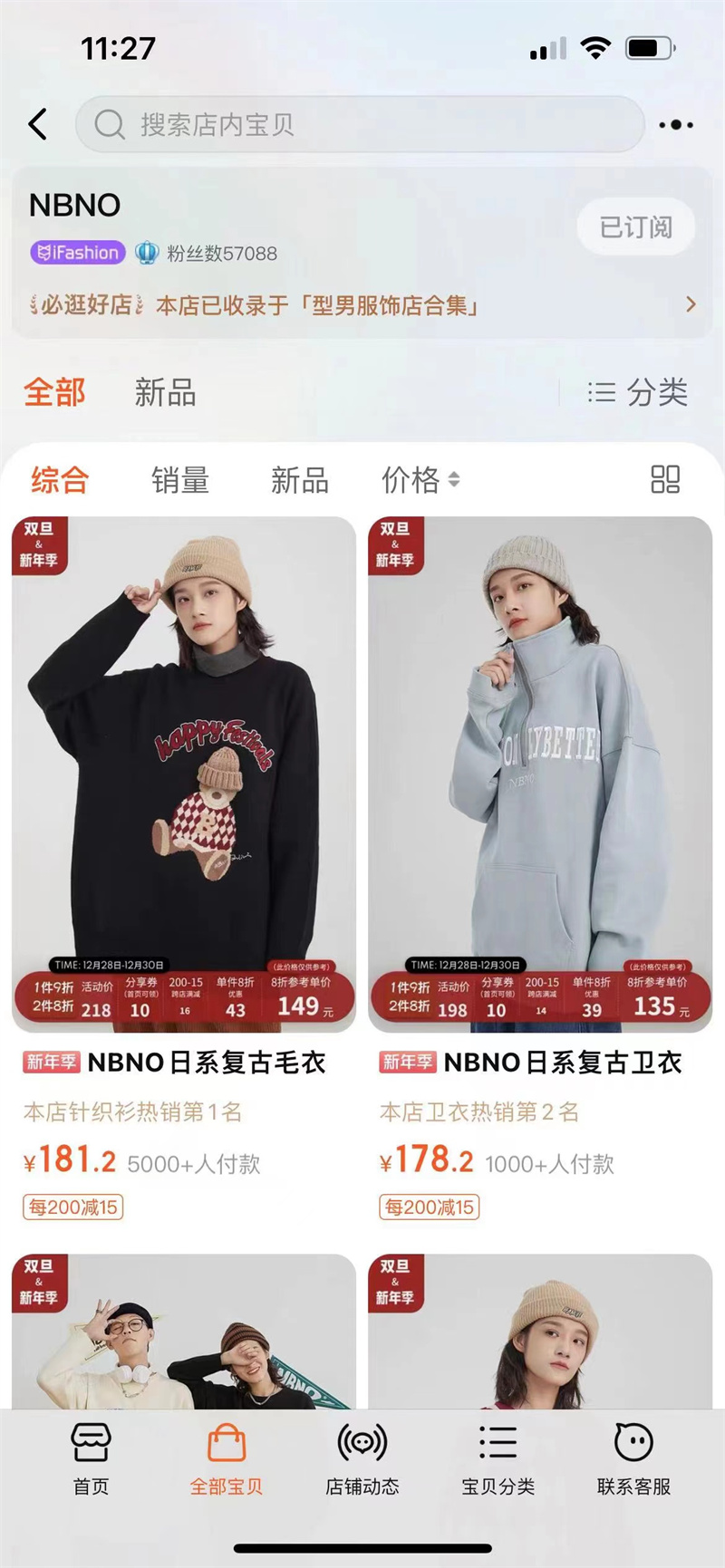
Task: Select the 新品 sort option beside 销量
Action: [x=300, y=480]
